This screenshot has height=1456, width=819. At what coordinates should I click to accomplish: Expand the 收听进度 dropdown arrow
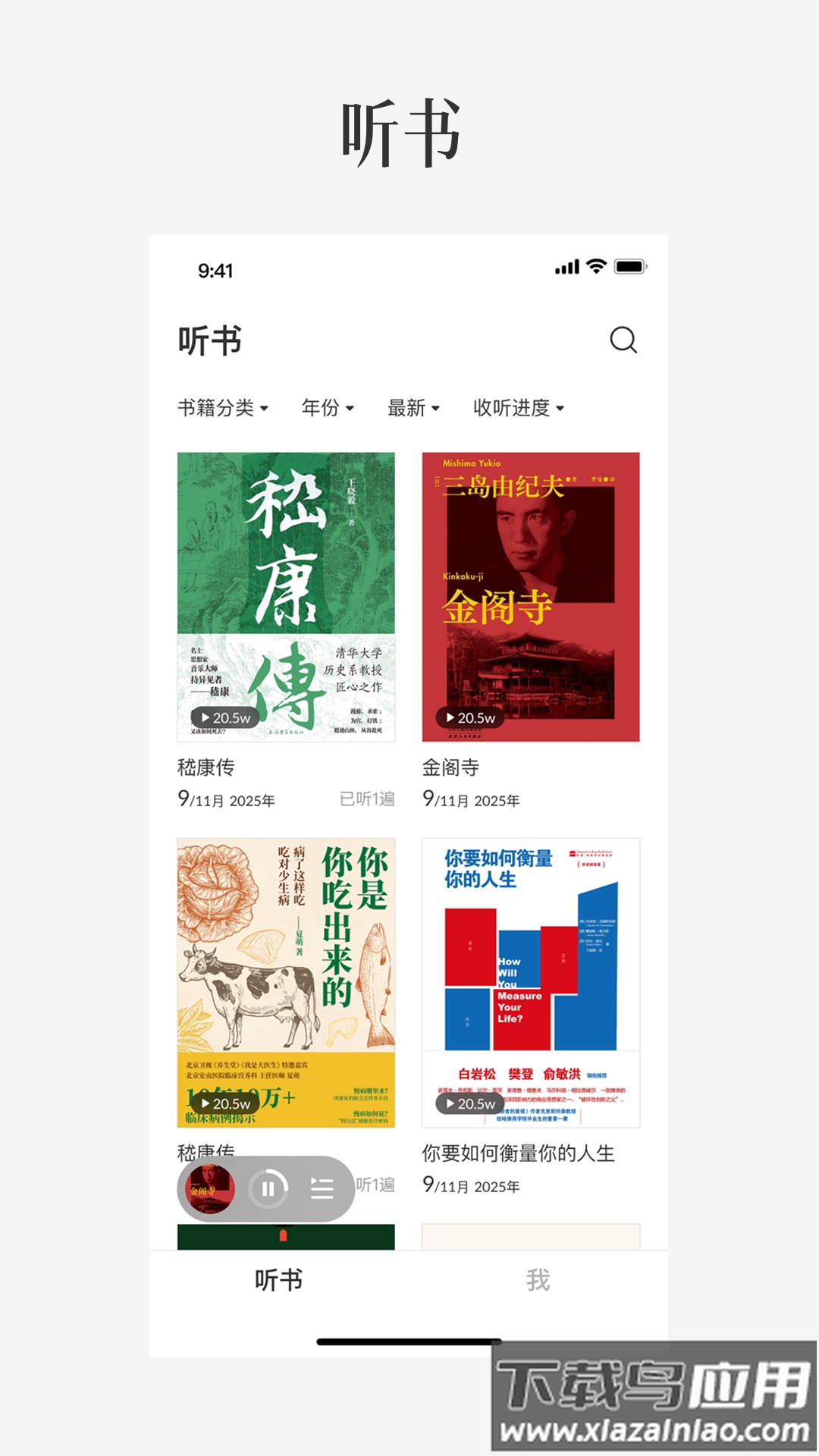(x=560, y=408)
